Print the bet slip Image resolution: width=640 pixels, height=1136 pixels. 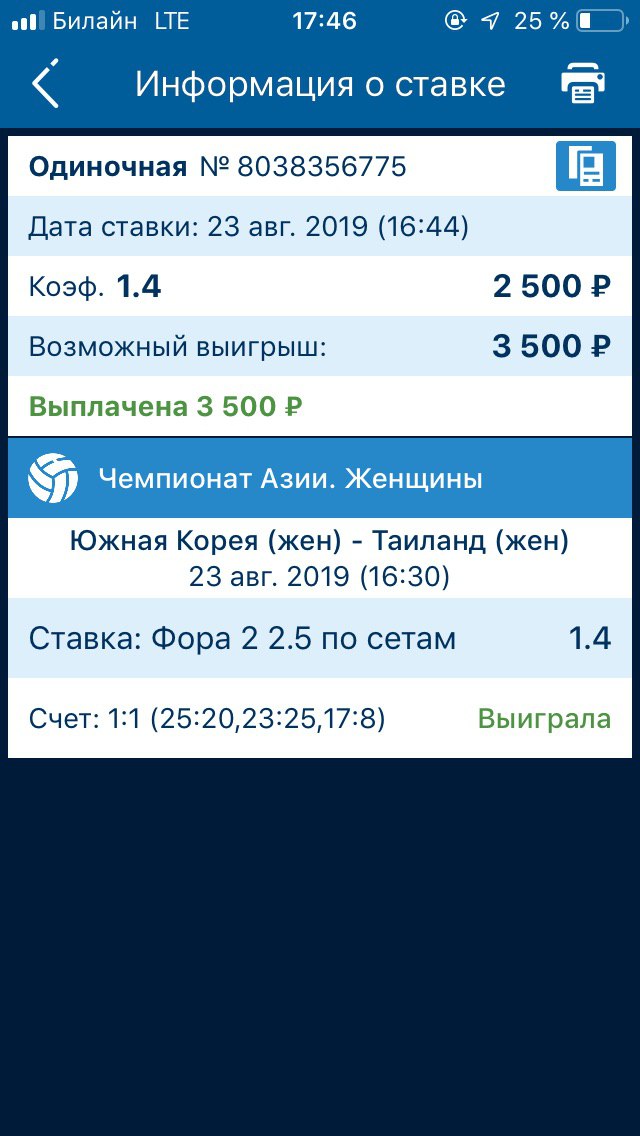tap(583, 84)
